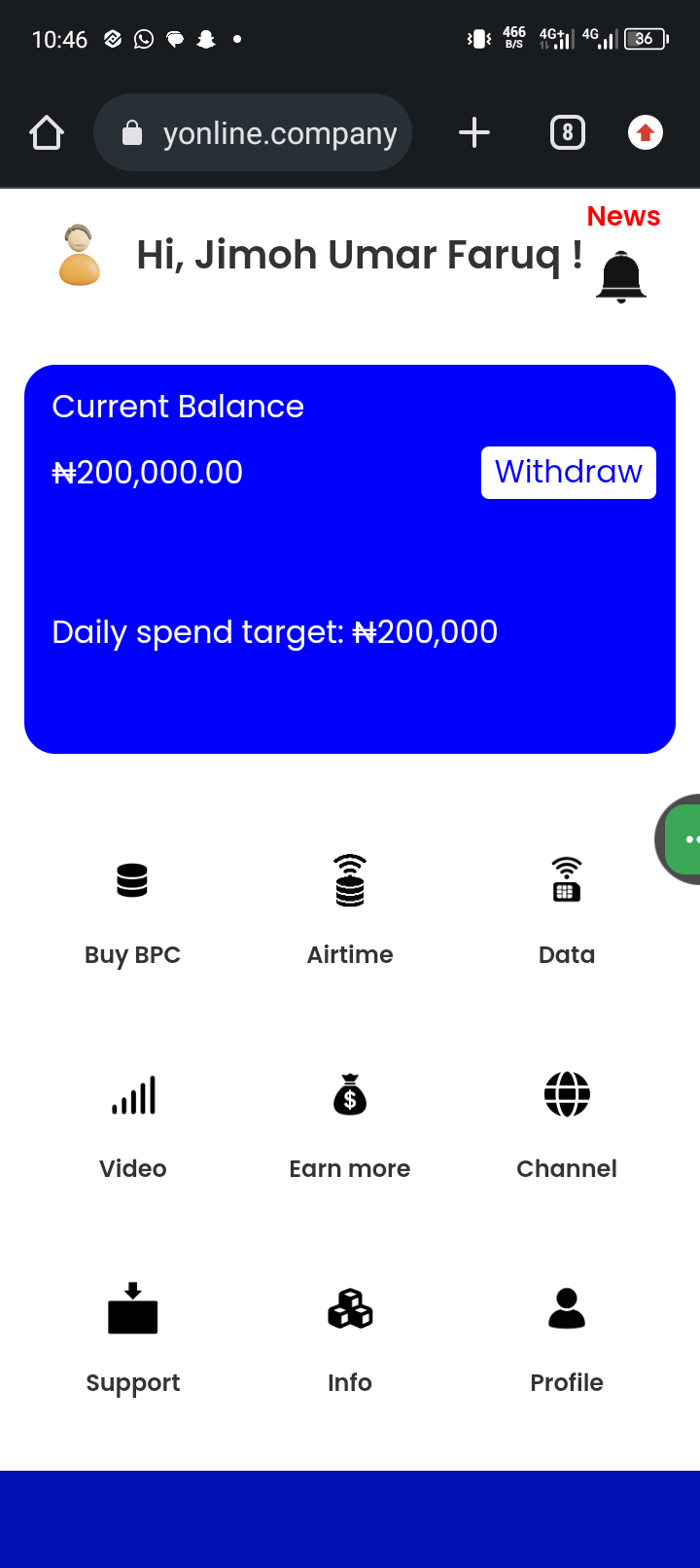View the open tabs switcher
Viewport: 700px width, 1568px height.
coord(568,132)
